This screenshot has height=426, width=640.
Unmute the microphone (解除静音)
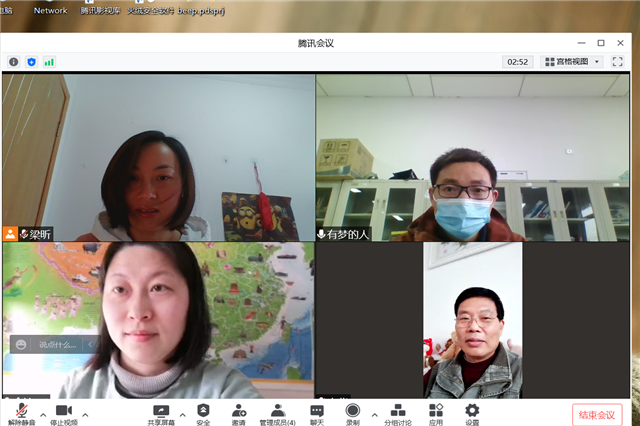[21, 412]
